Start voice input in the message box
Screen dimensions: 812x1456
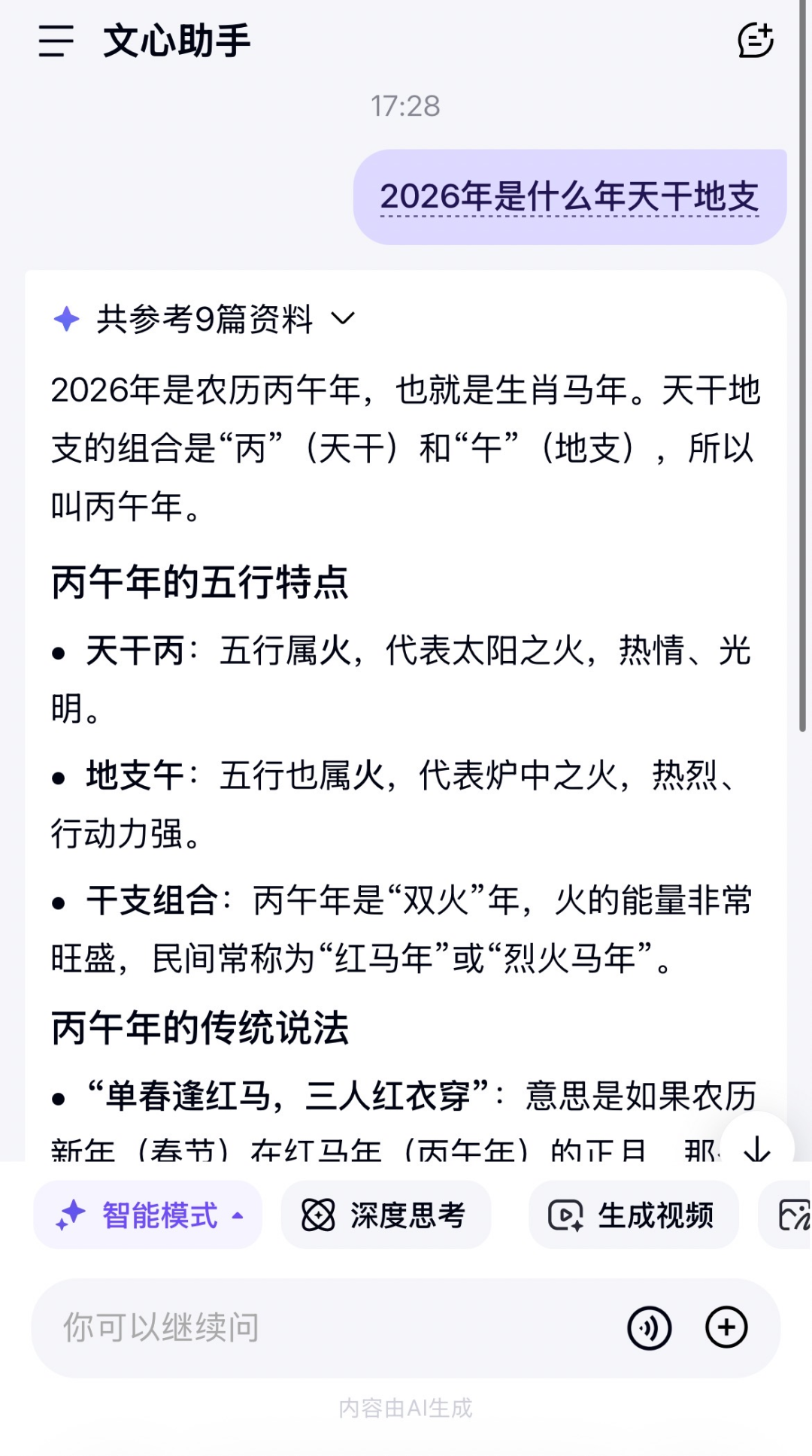point(649,1327)
